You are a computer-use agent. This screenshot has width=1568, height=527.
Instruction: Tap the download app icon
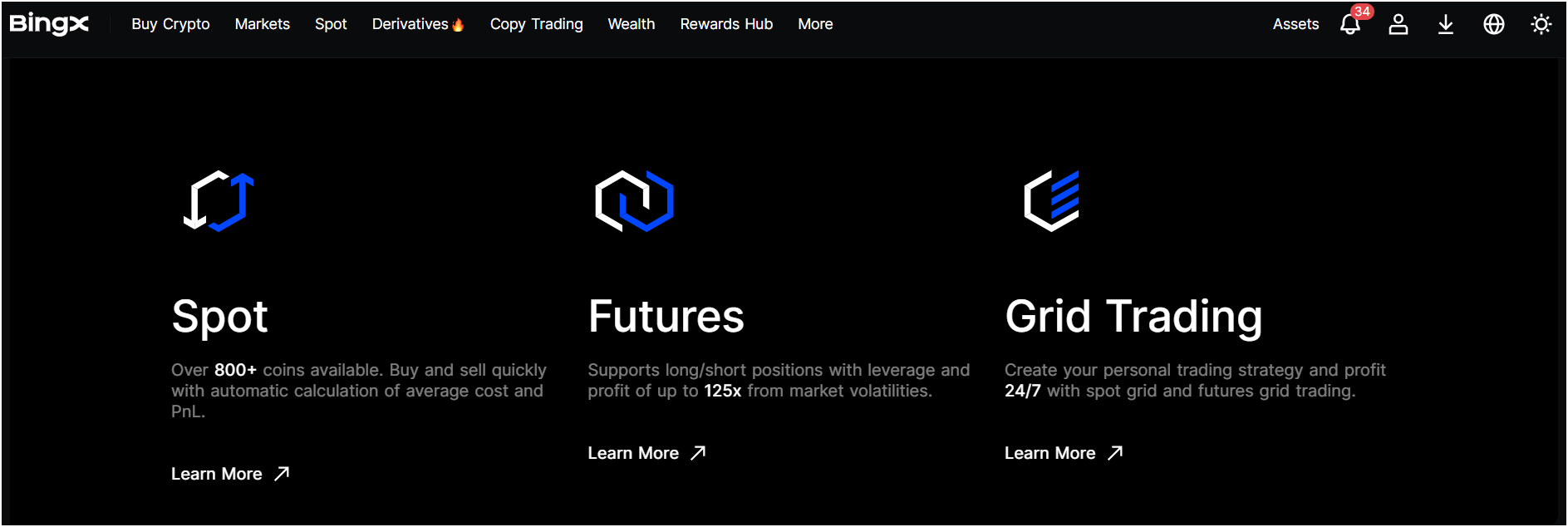coord(1446,24)
